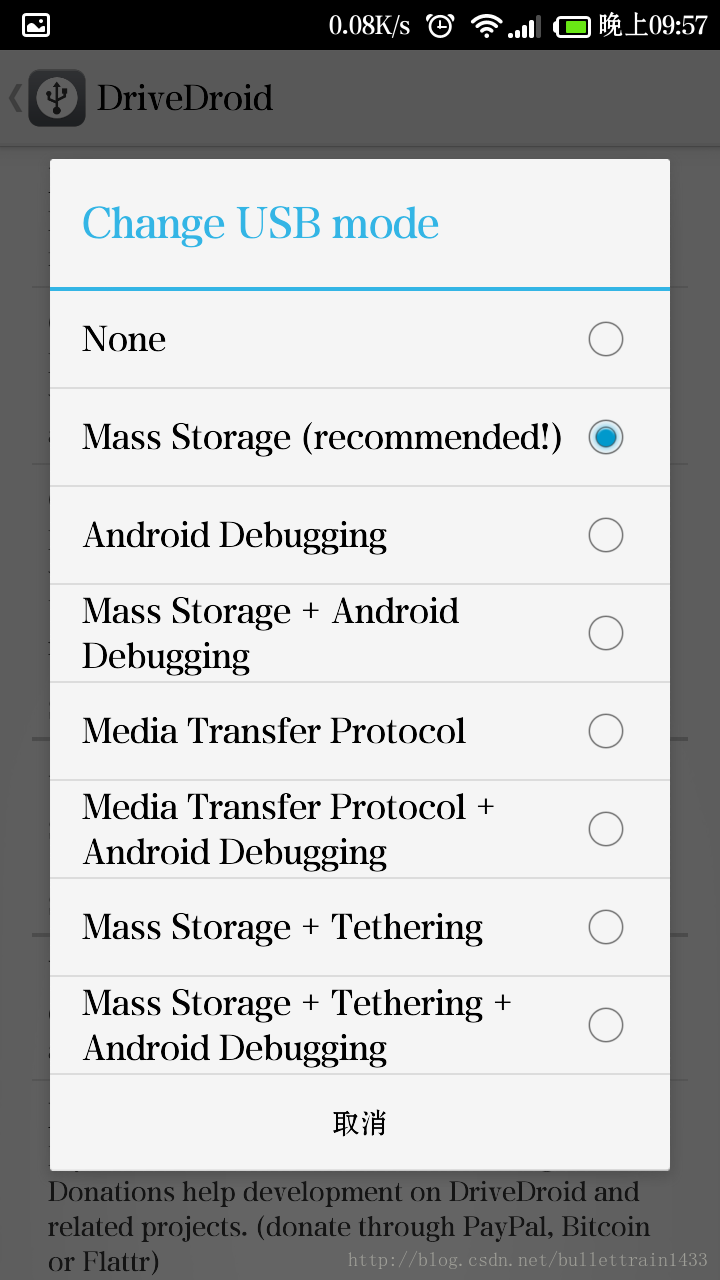Image resolution: width=720 pixels, height=1280 pixels.
Task: Select the standalone Media Transfer Protocol option
Action: click(360, 731)
